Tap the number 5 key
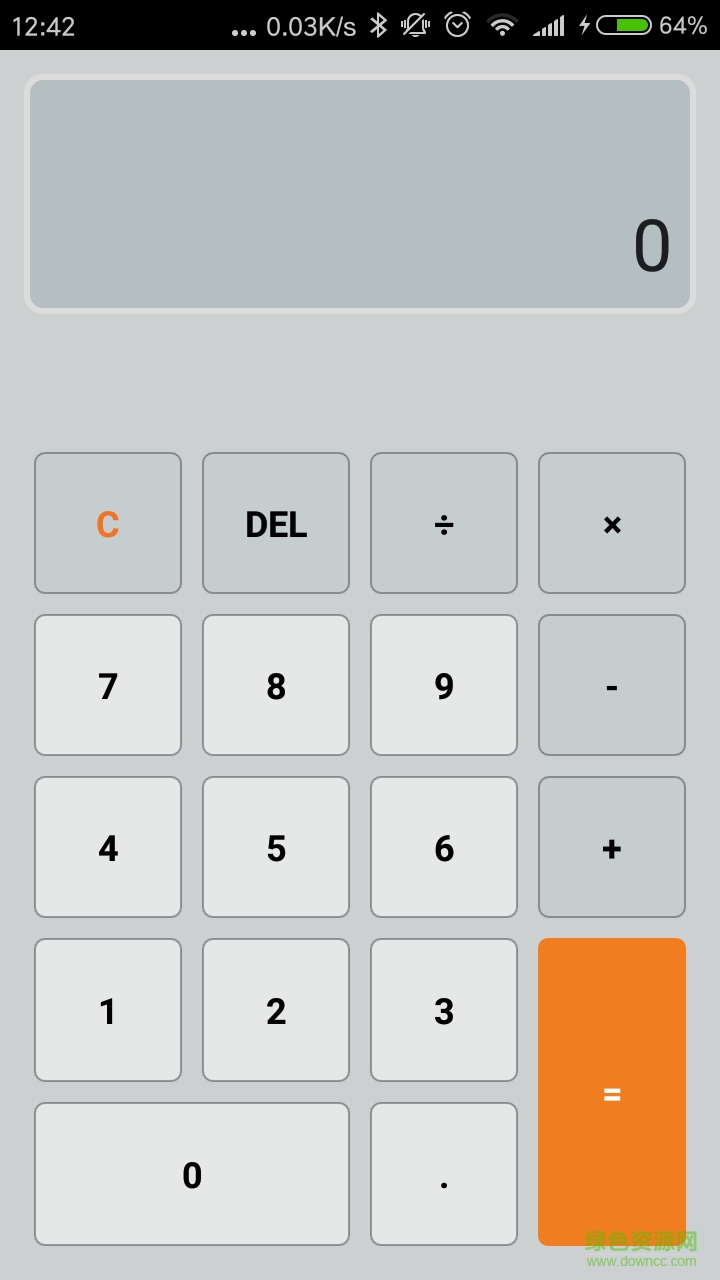 pos(276,847)
